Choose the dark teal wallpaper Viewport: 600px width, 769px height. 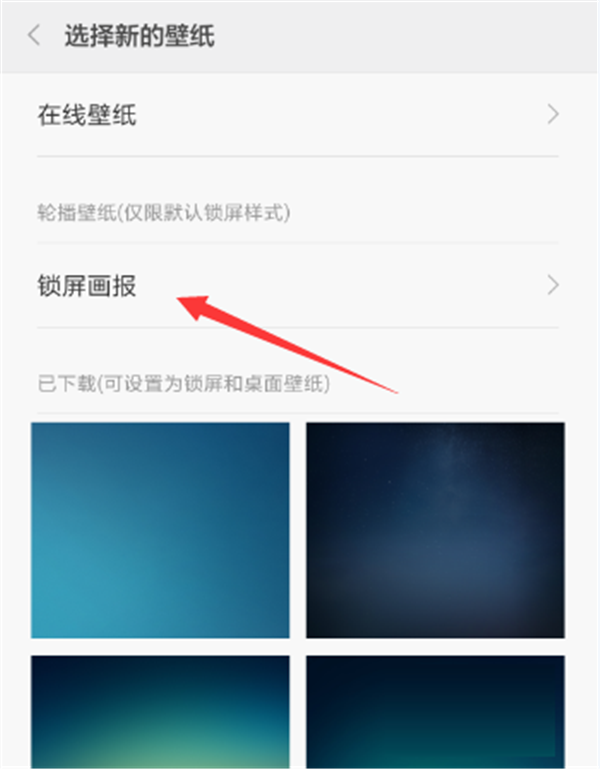(x=435, y=710)
